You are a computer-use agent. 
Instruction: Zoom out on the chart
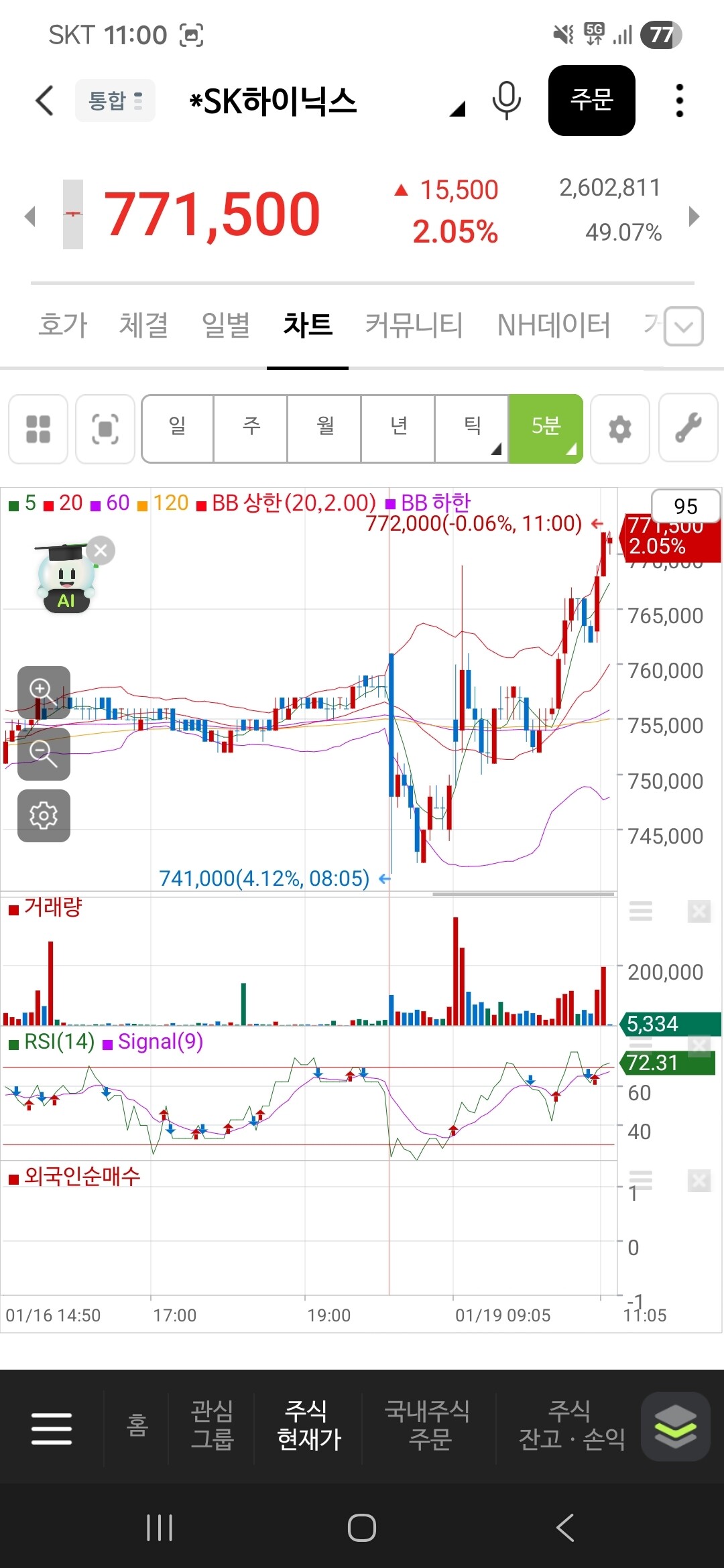point(44,754)
